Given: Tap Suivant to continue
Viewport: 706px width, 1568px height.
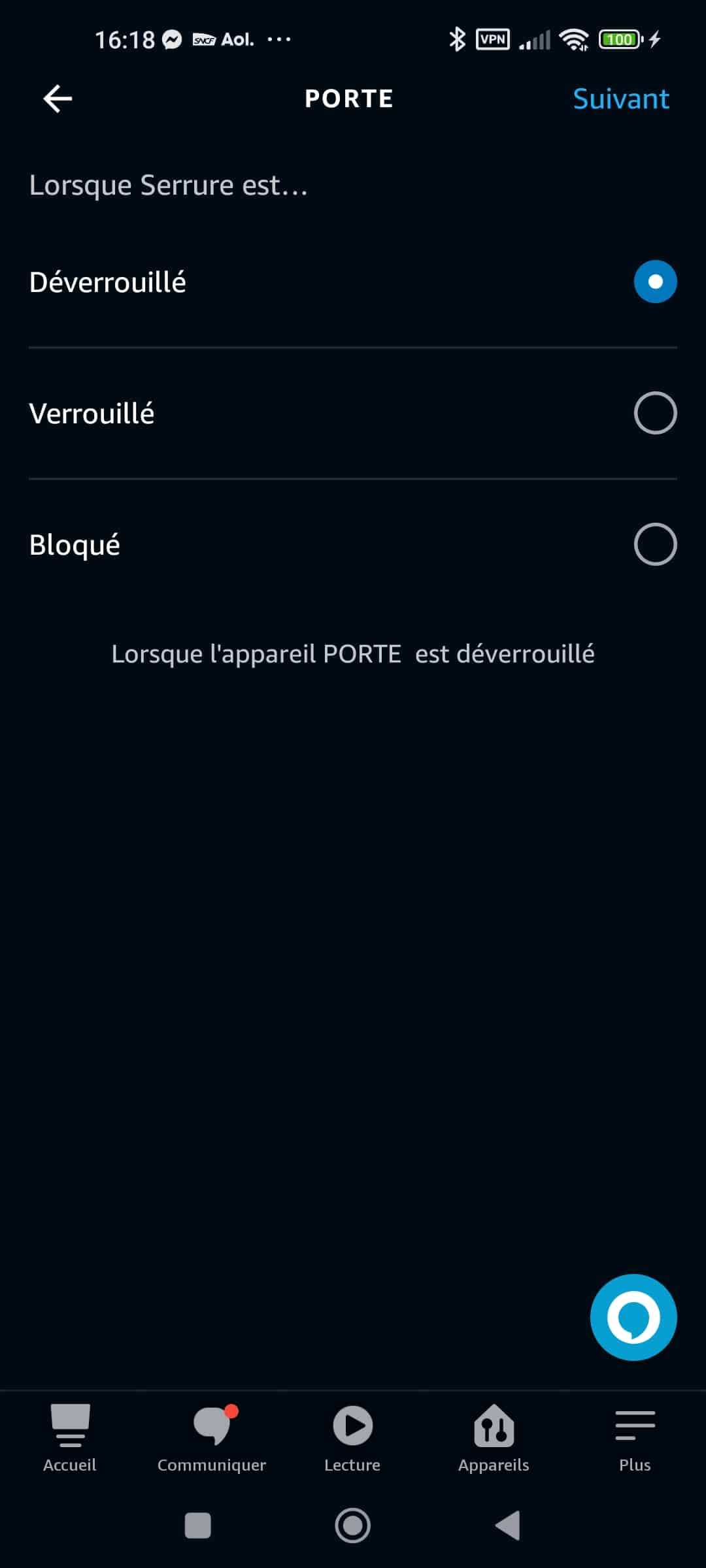Looking at the screenshot, I should pyautogui.click(x=621, y=99).
